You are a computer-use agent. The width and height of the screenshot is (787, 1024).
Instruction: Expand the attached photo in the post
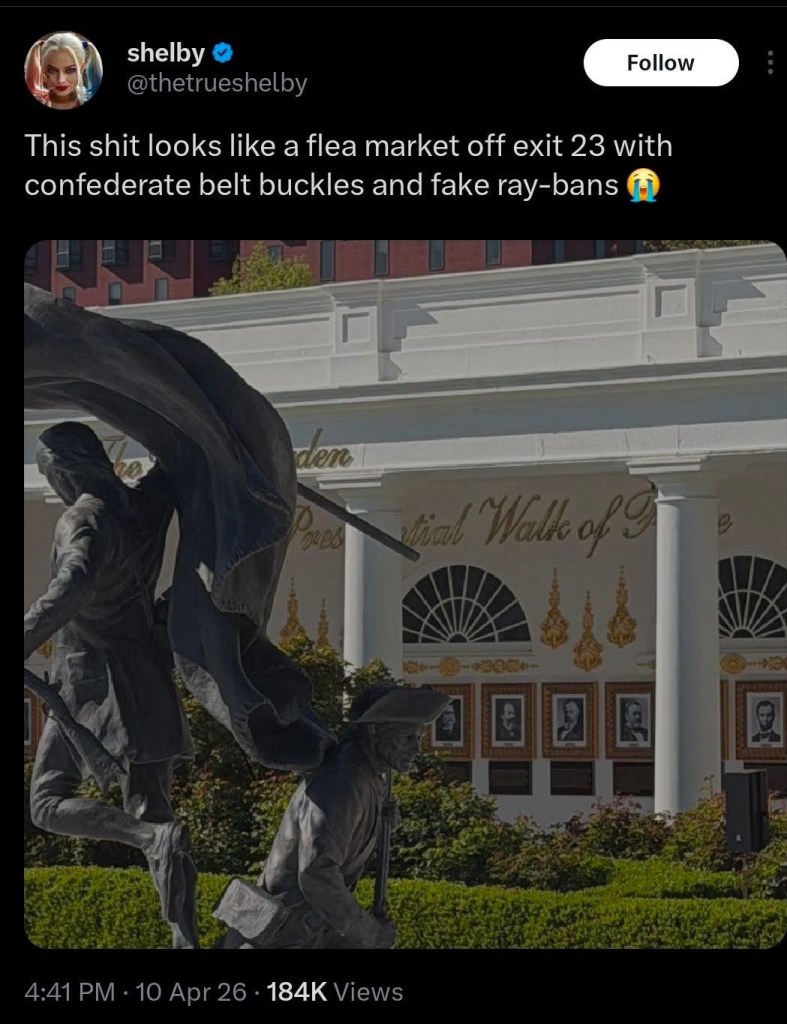(x=405, y=594)
